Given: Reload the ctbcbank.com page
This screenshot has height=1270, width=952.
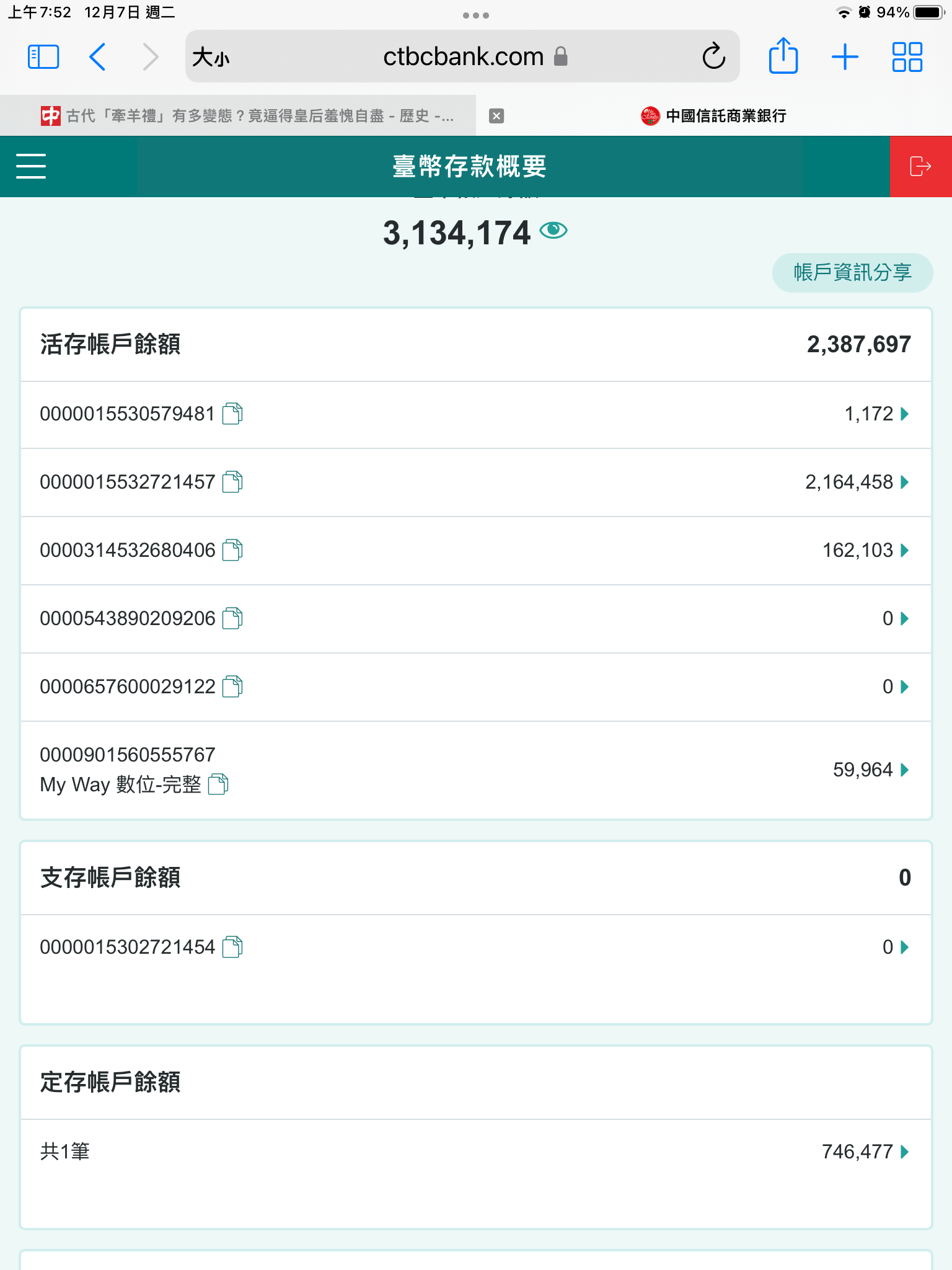Looking at the screenshot, I should 713,56.
